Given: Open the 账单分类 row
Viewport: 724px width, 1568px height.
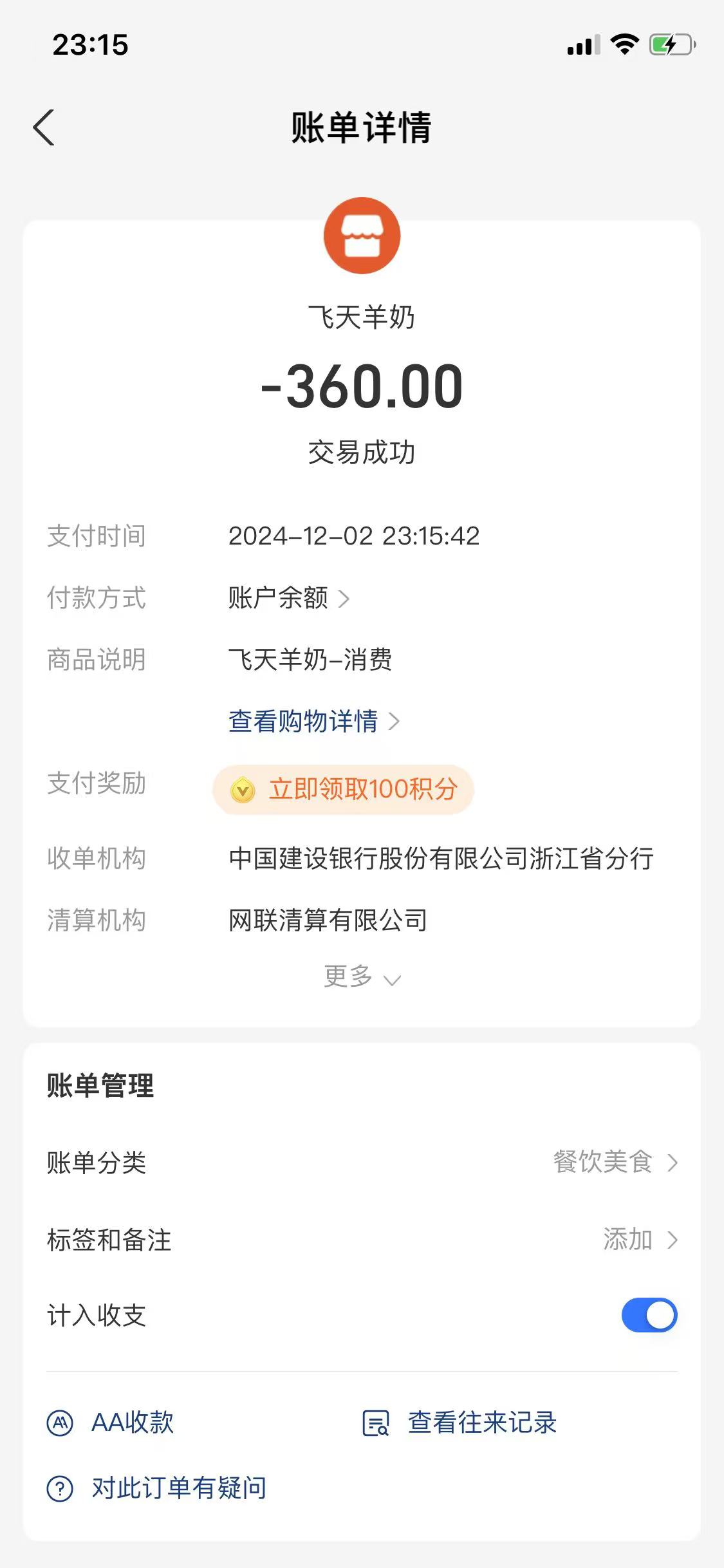Looking at the screenshot, I should point(362,1162).
